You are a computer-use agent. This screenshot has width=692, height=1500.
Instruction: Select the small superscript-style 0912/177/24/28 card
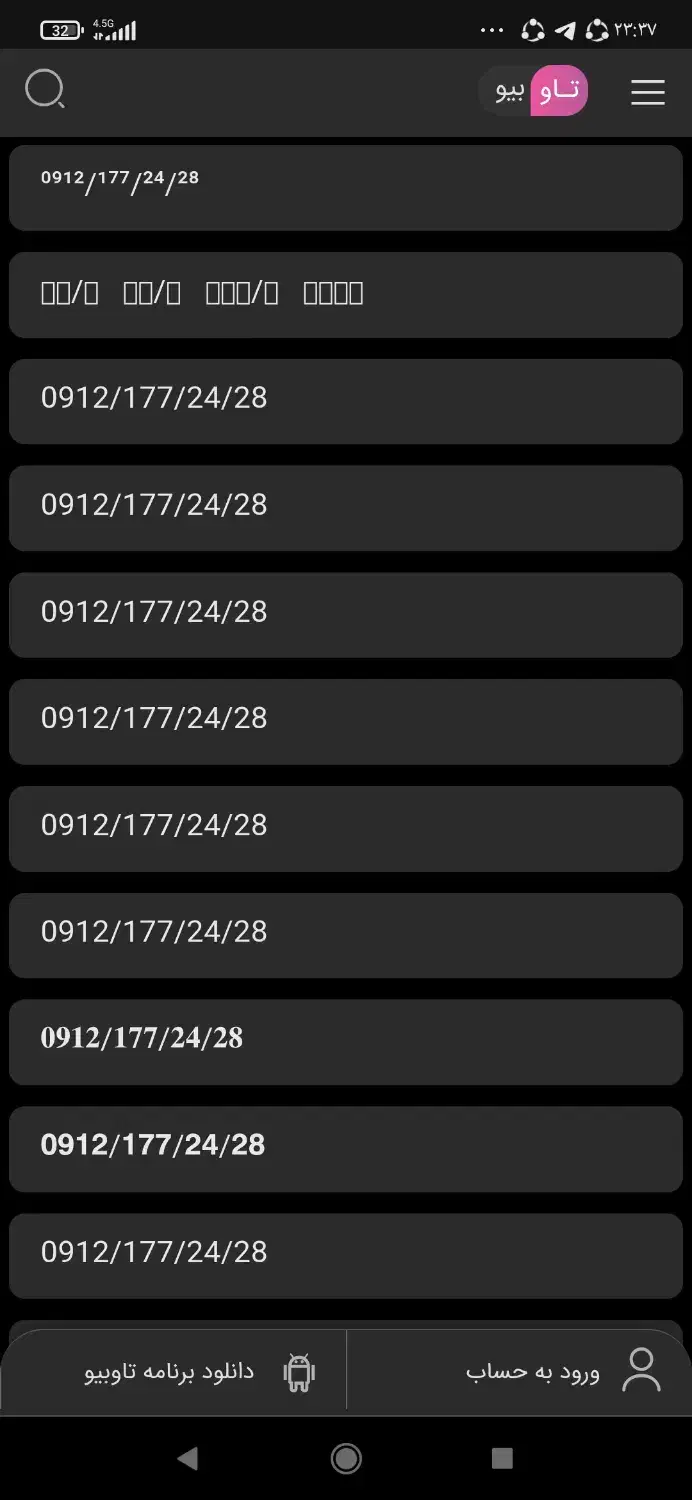(x=345, y=187)
